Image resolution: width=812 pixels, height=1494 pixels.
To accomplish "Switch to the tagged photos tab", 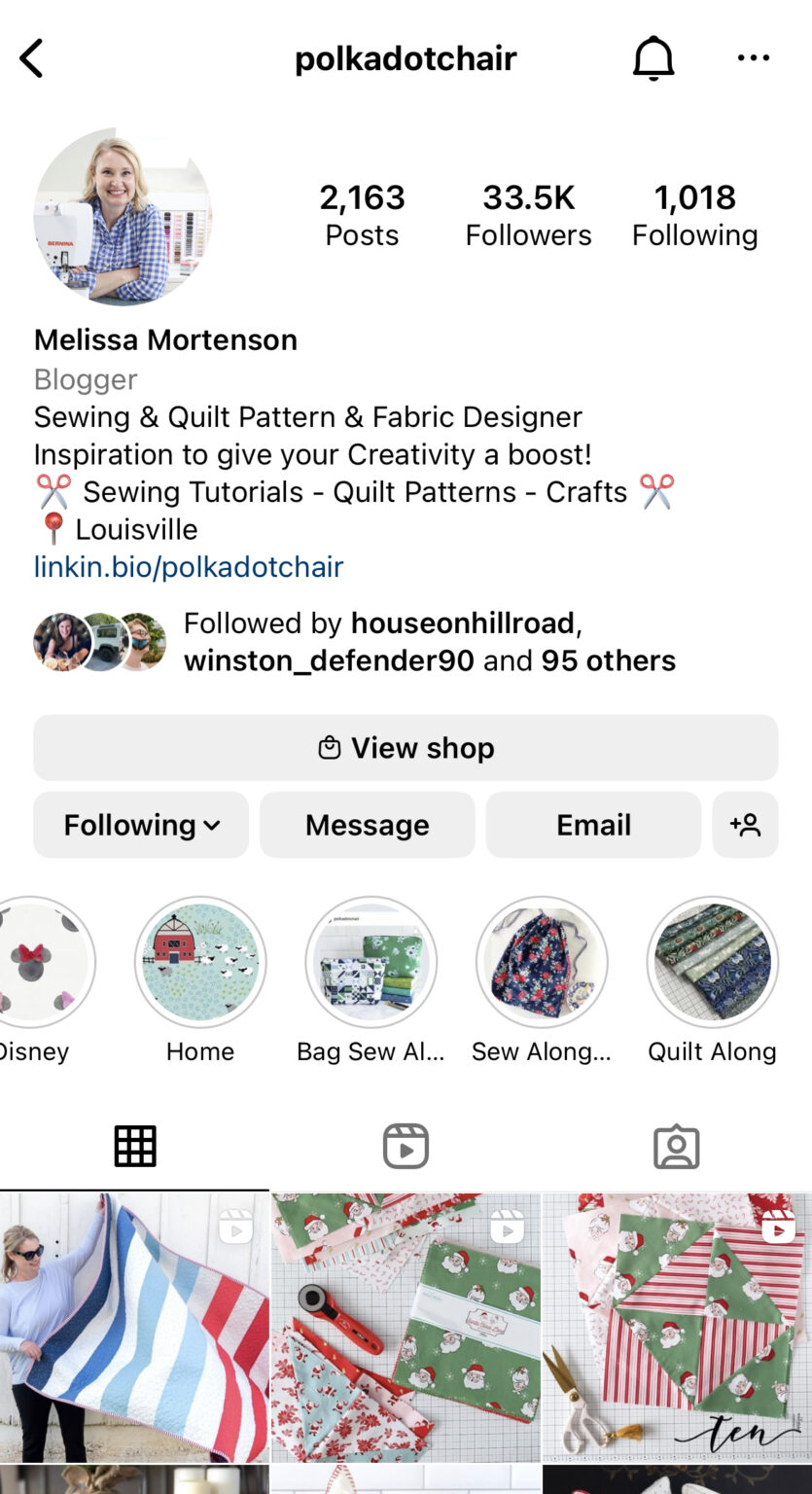I will pos(677,1147).
